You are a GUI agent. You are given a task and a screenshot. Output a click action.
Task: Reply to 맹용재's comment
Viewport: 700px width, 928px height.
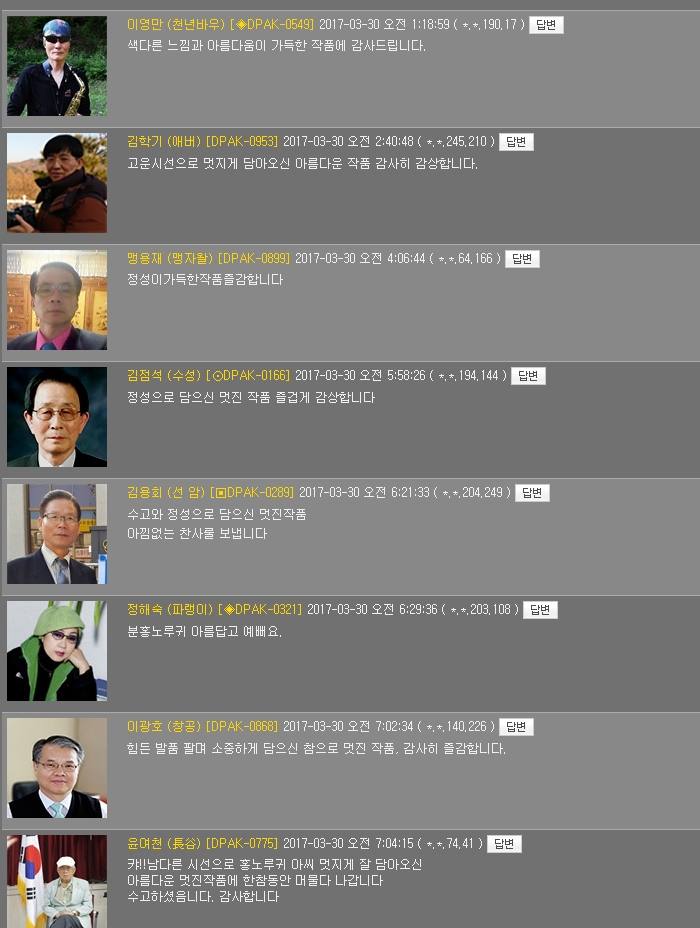[522, 259]
